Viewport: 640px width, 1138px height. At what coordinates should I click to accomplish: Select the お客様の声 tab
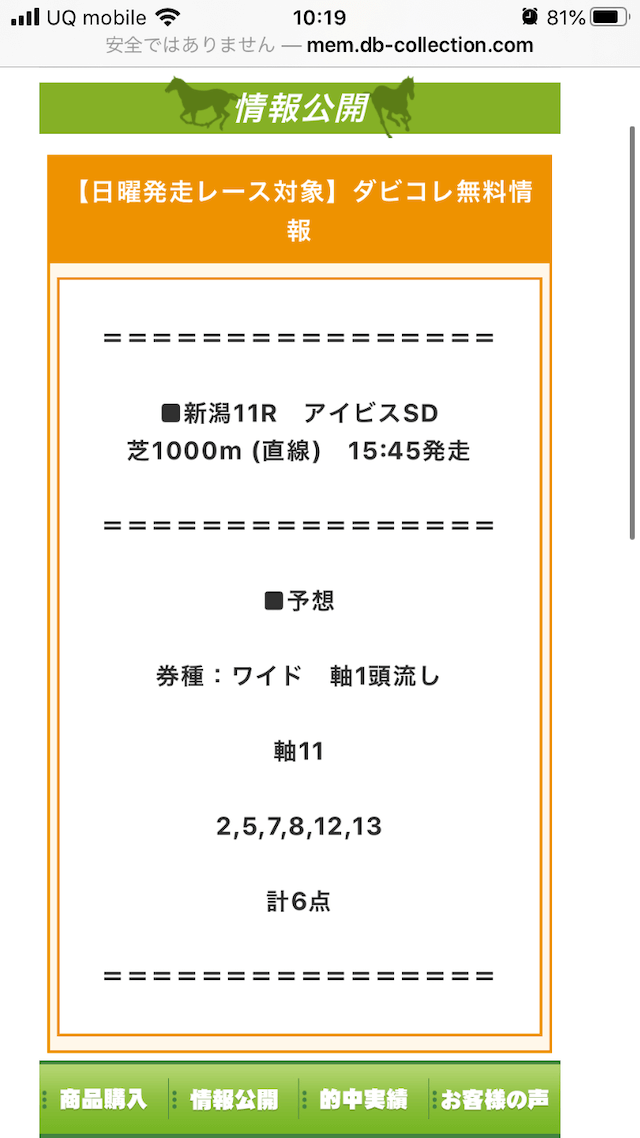pyautogui.click(x=495, y=1100)
